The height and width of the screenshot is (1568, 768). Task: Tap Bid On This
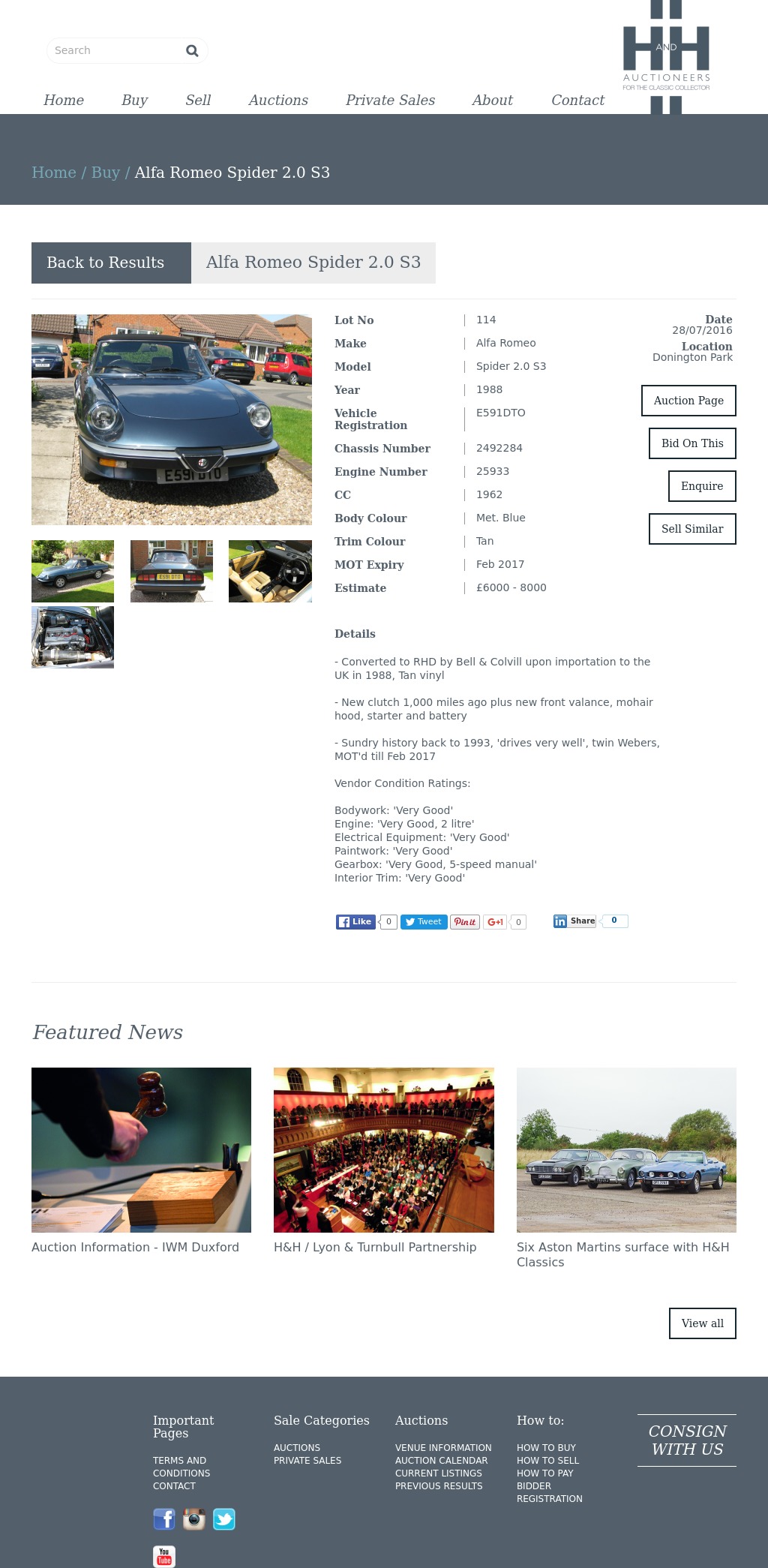coord(692,443)
